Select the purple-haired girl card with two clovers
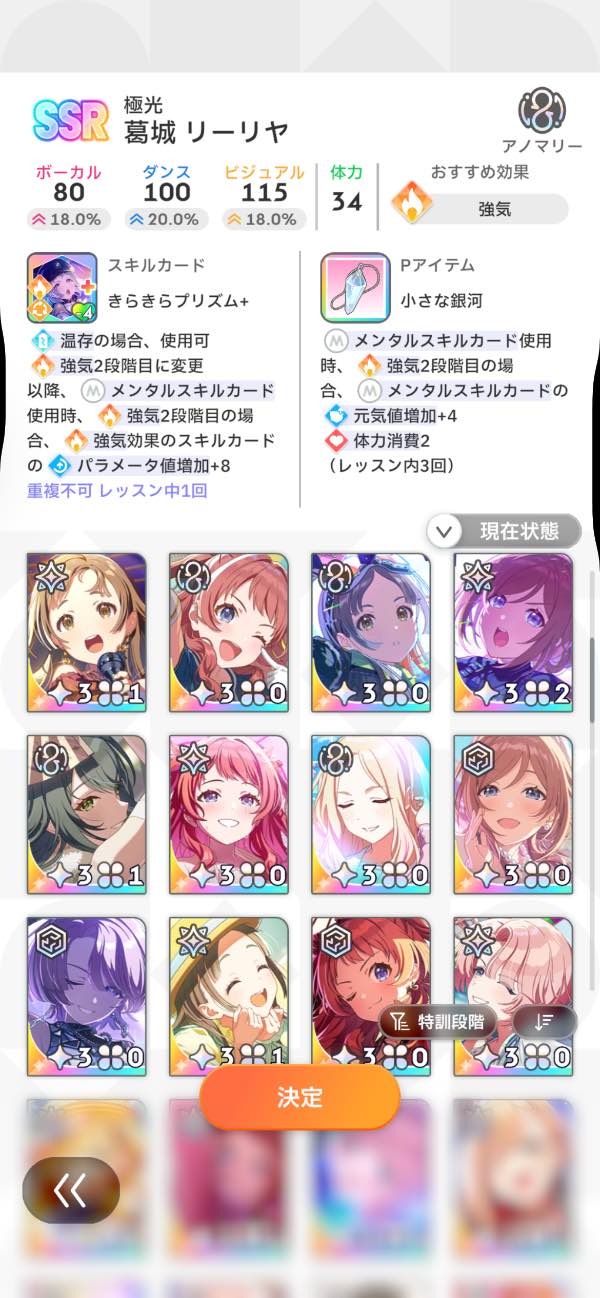 tap(513, 632)
